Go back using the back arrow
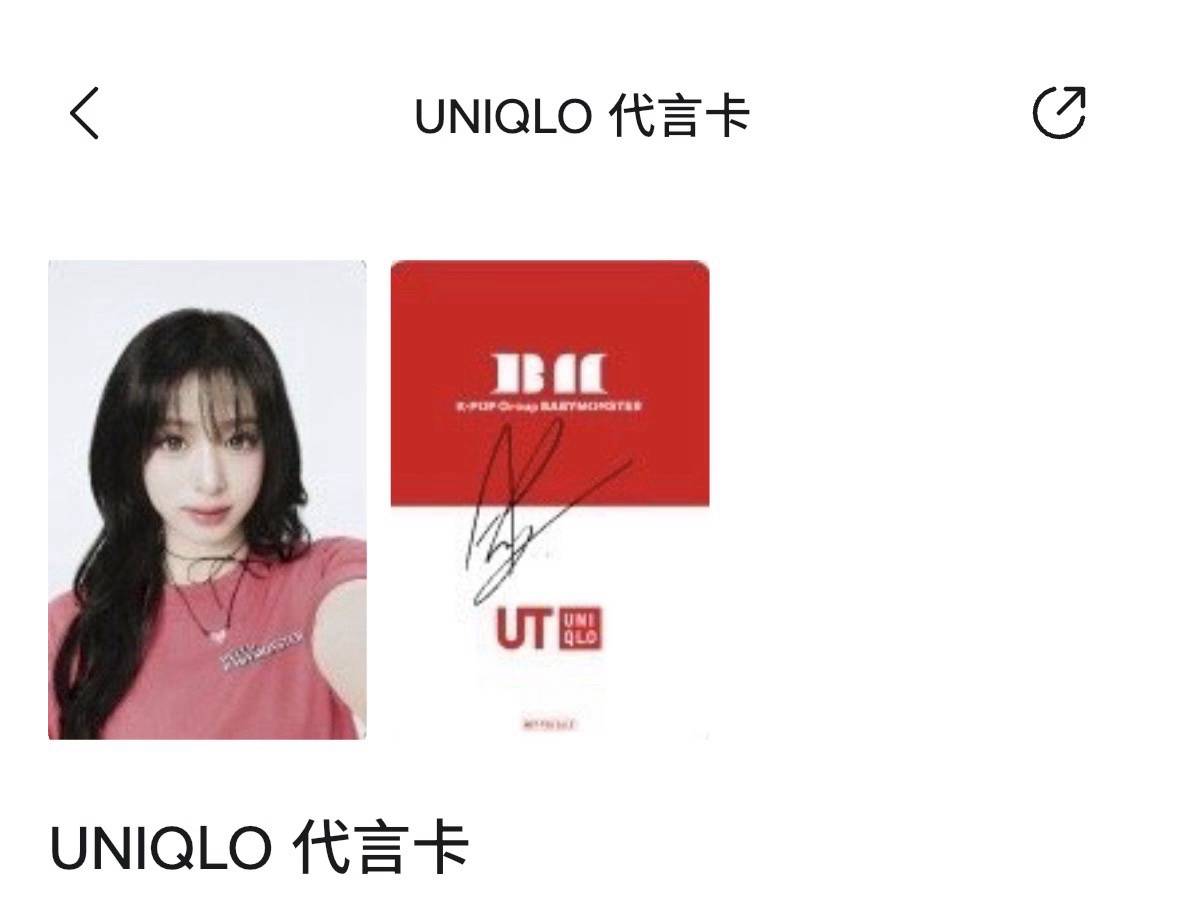This screenshot has height=921, width=1179. click(x=85, y=113)
